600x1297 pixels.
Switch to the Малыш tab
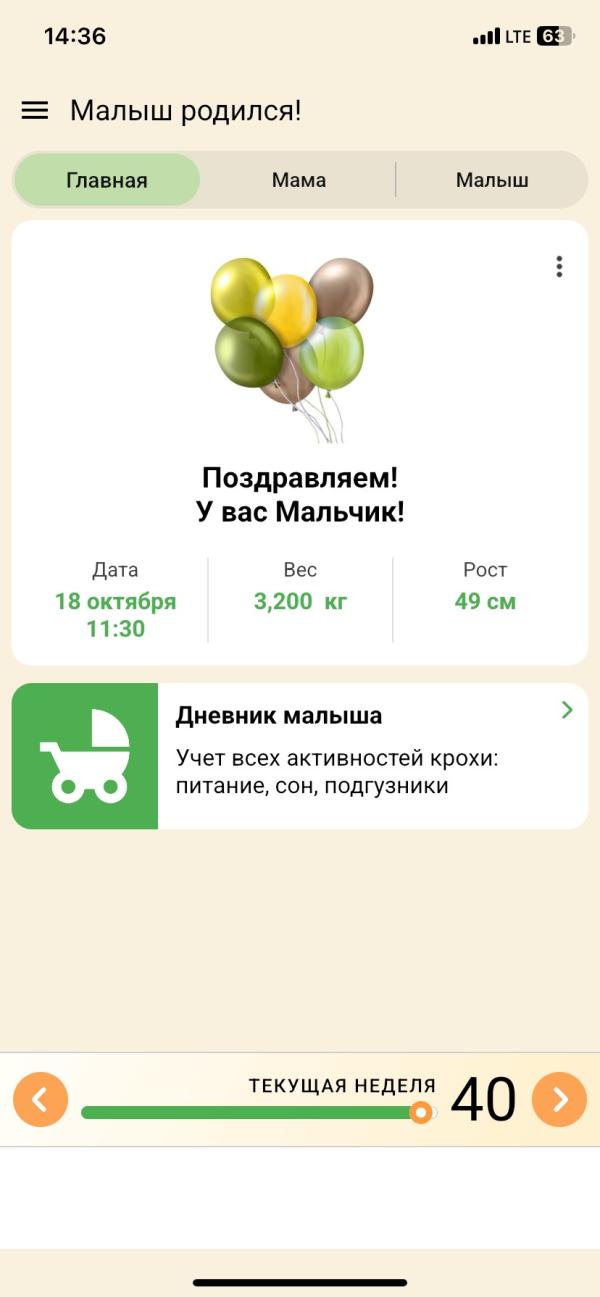coord(492,180)
